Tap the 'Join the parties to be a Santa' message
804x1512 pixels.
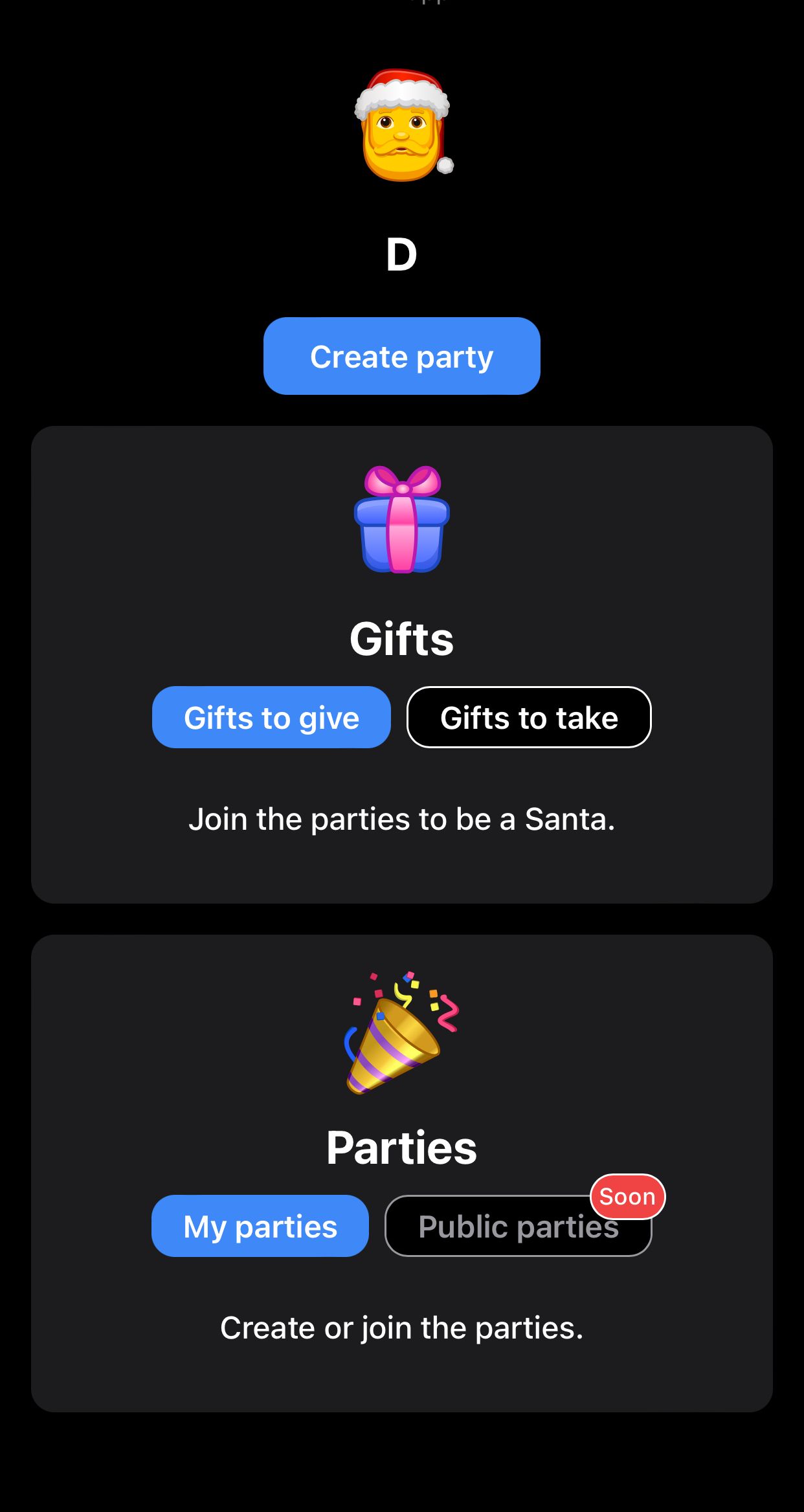pyautogui.click(x=401, y=818)
